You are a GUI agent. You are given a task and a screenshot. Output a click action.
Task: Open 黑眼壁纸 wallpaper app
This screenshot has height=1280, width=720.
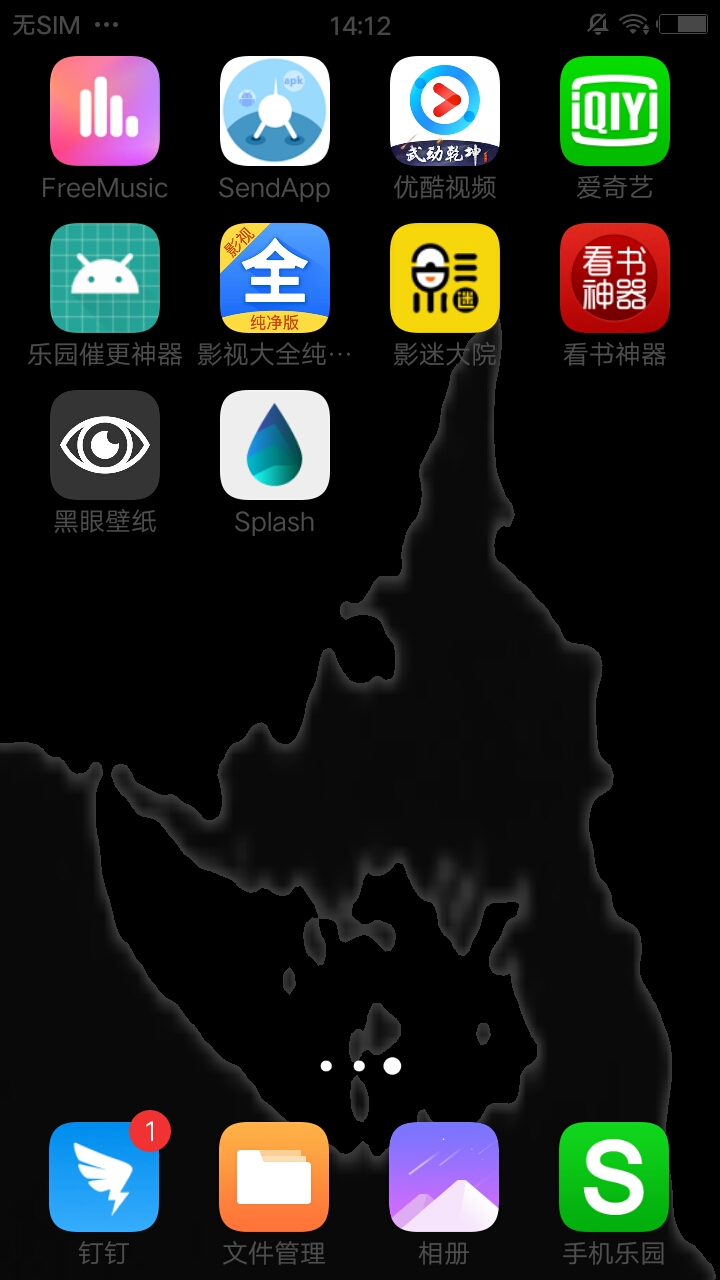pos(105,445)
